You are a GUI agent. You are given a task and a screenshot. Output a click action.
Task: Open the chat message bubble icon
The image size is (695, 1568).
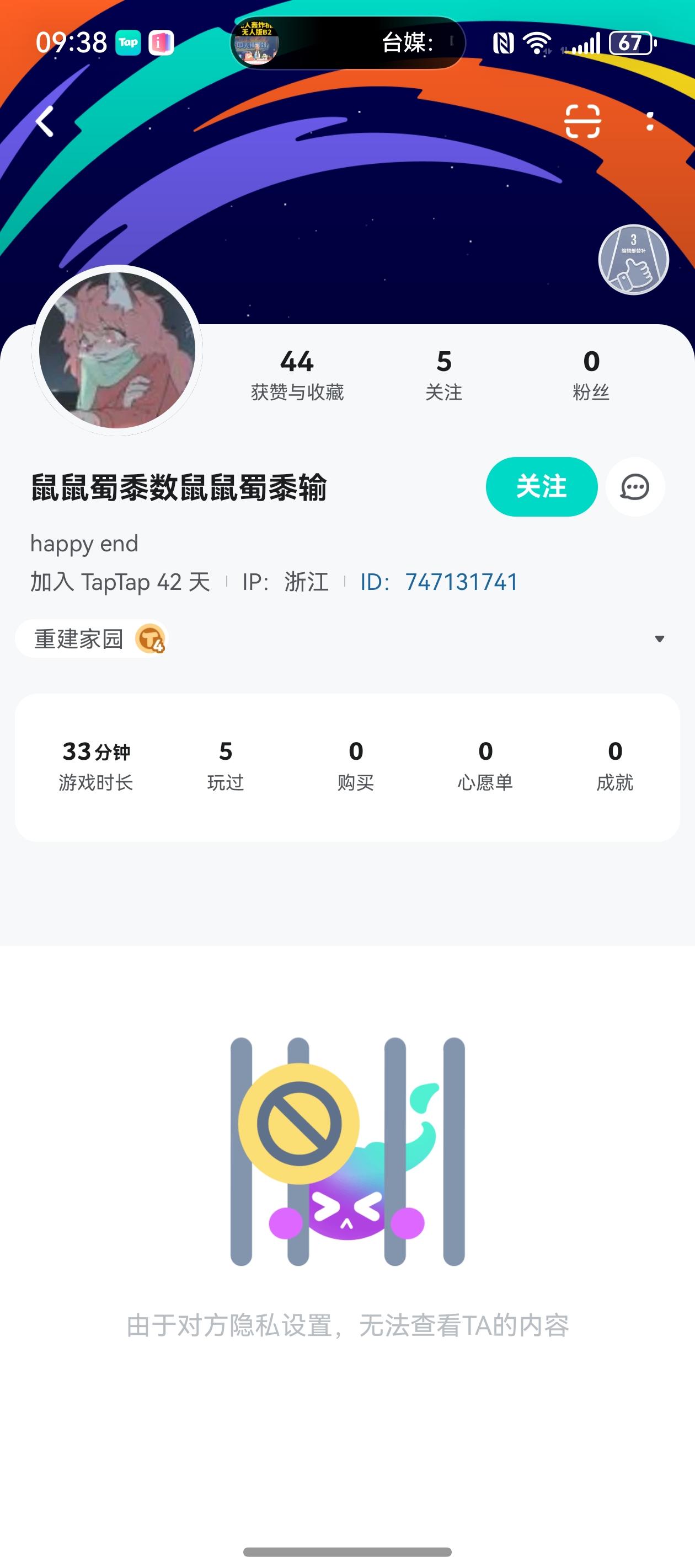pos(634,487)
